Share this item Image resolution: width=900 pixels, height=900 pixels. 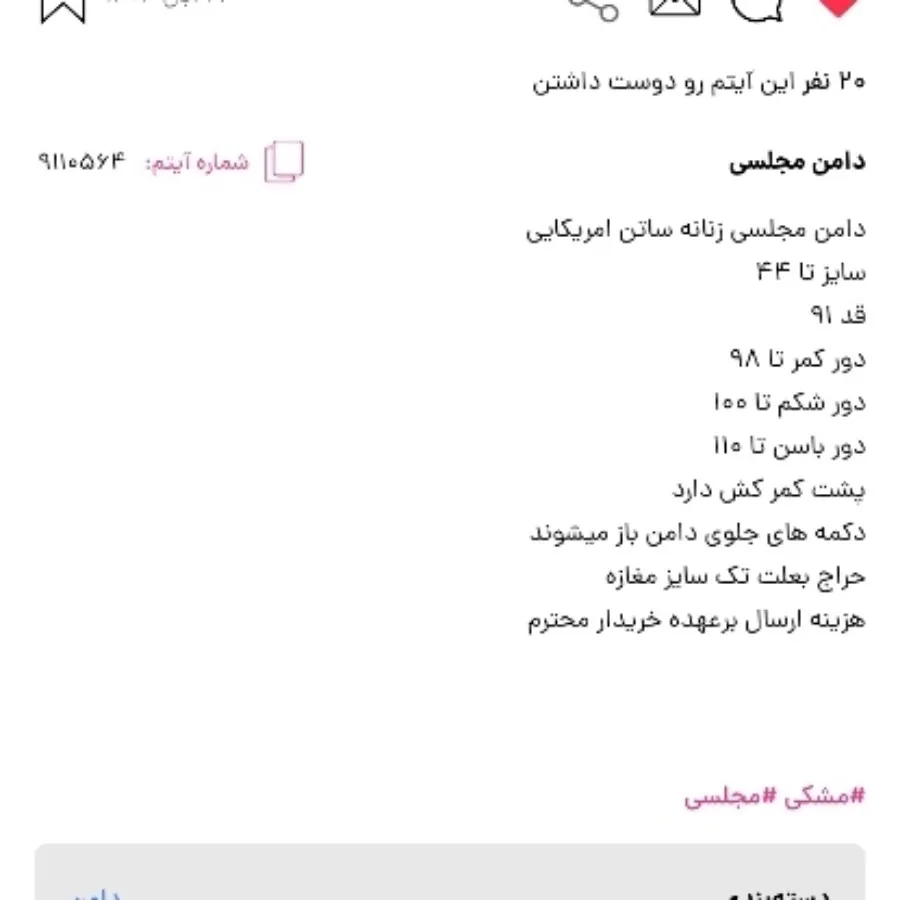pyautogui.click(x=594, y=6)
